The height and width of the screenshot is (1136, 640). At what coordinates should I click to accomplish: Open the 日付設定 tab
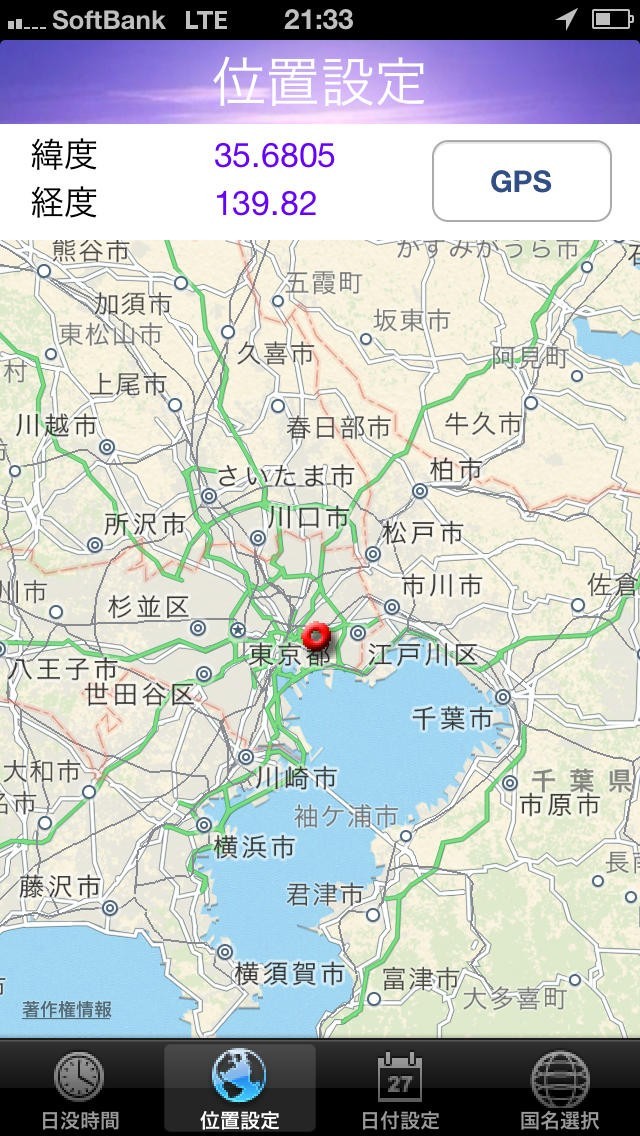[400, 1088]
